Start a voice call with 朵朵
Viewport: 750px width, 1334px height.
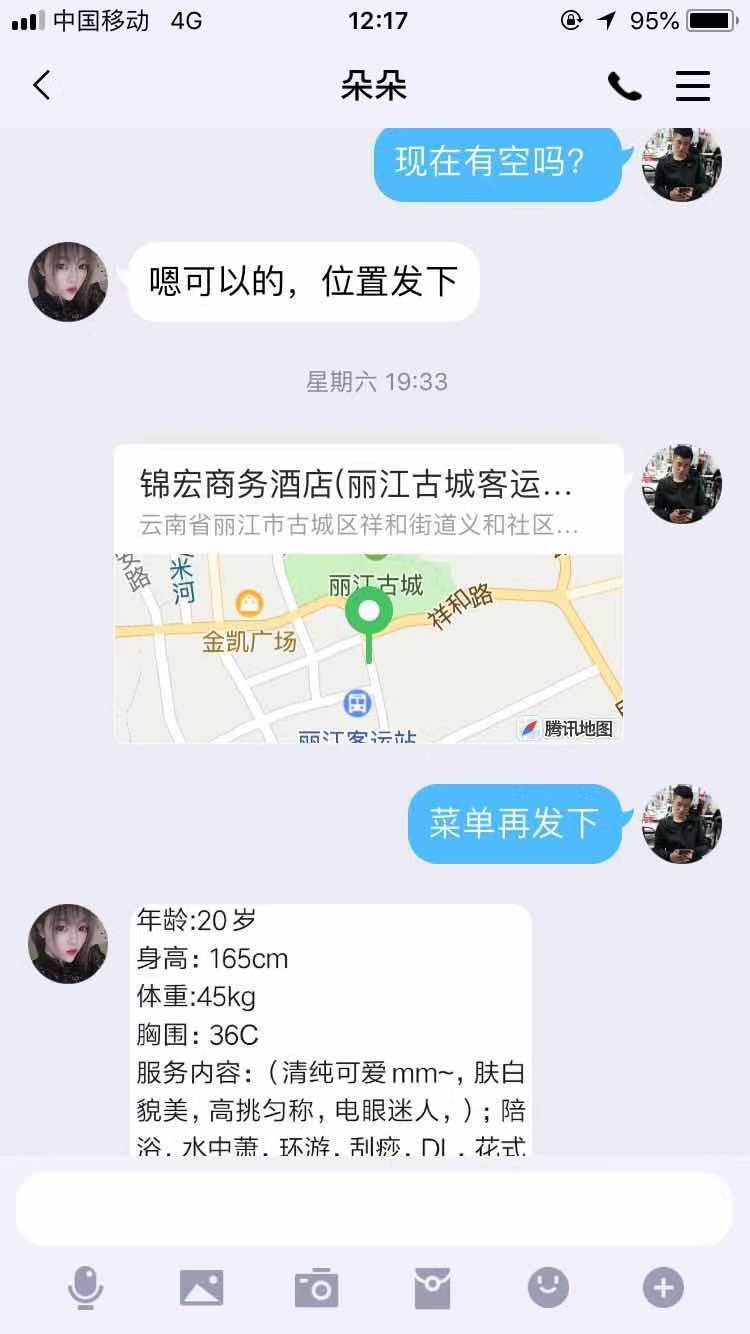click(624, 87)
